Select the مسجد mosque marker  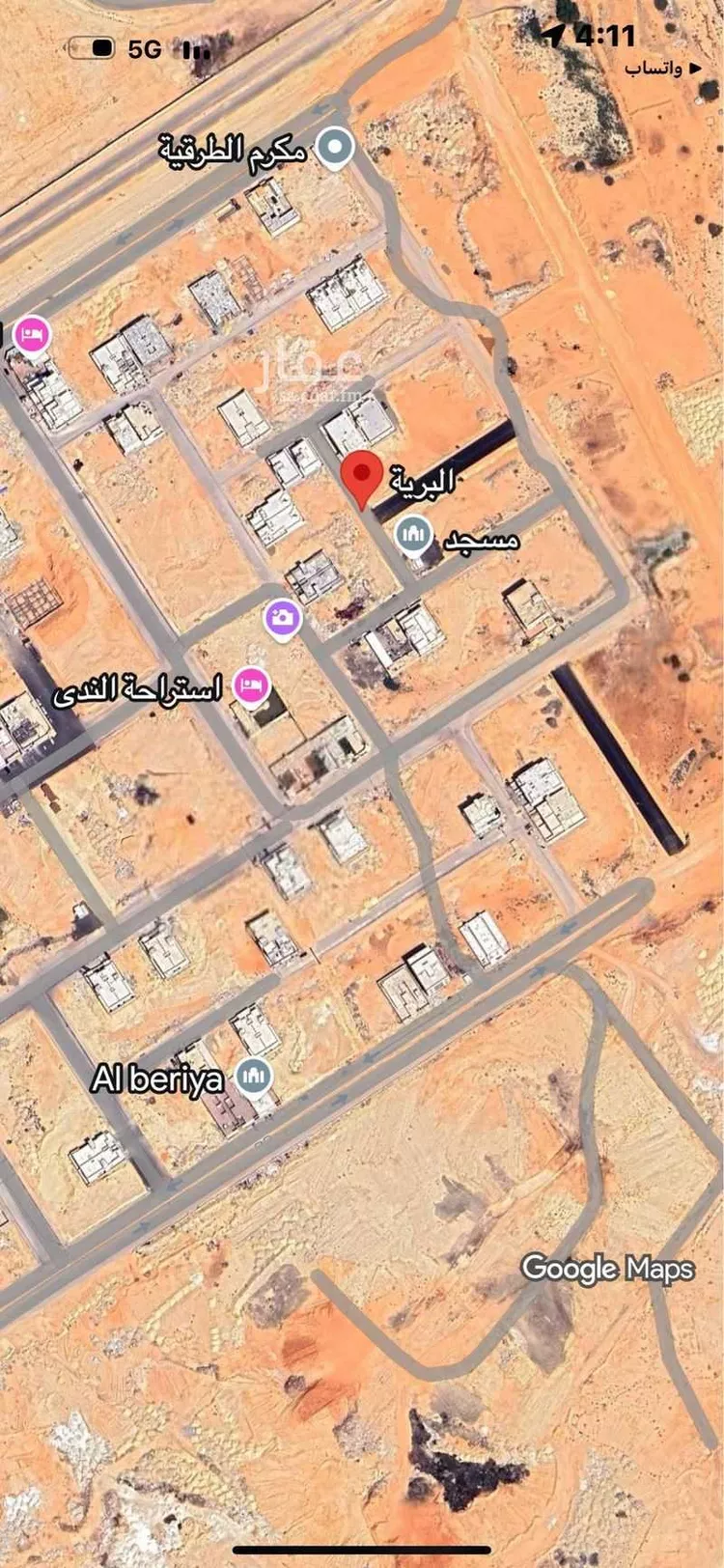click(x=415, y=536)
